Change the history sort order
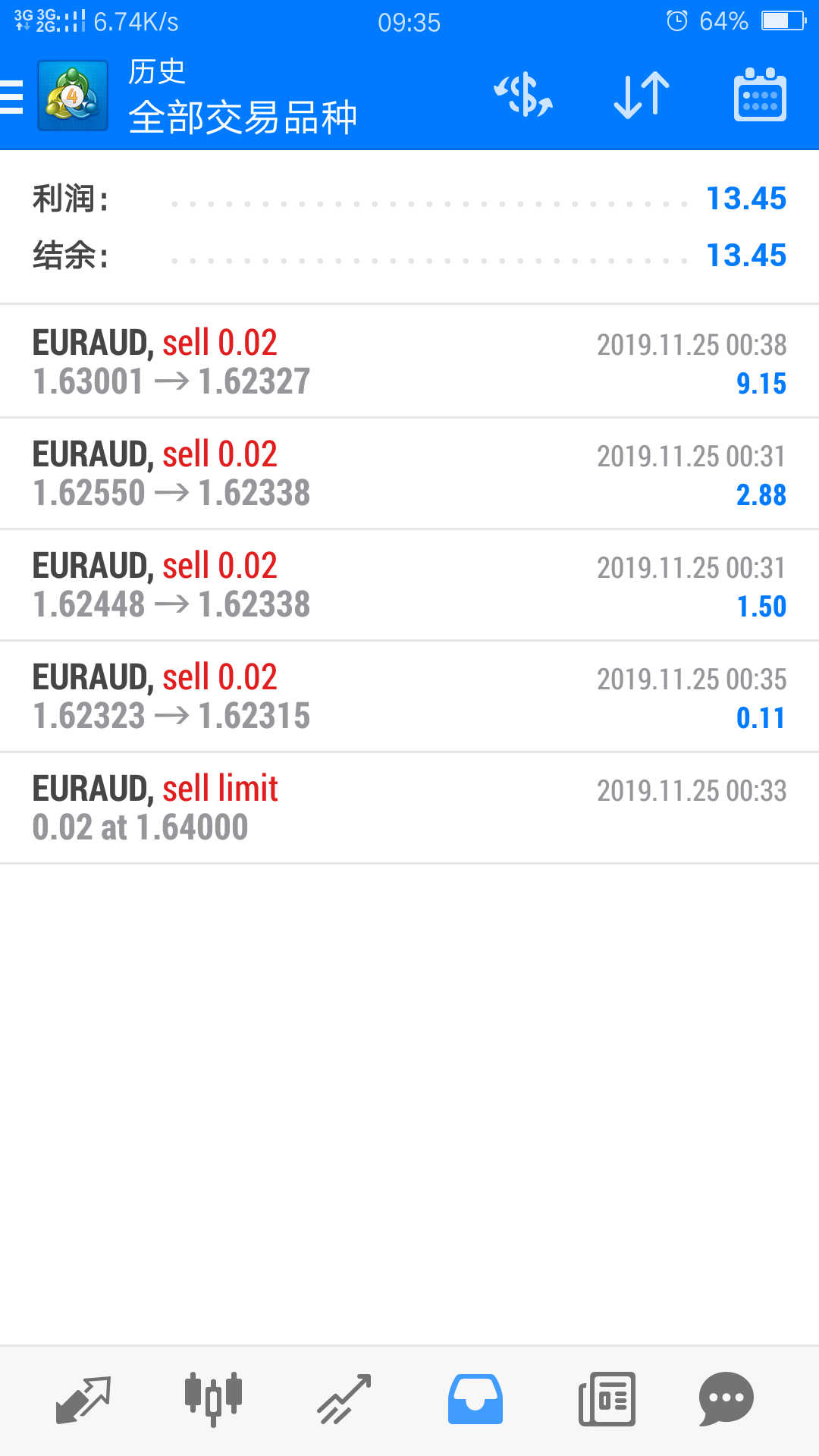Image resolution: width=819 pixels, height=1456 pixels. pos(642,96)
